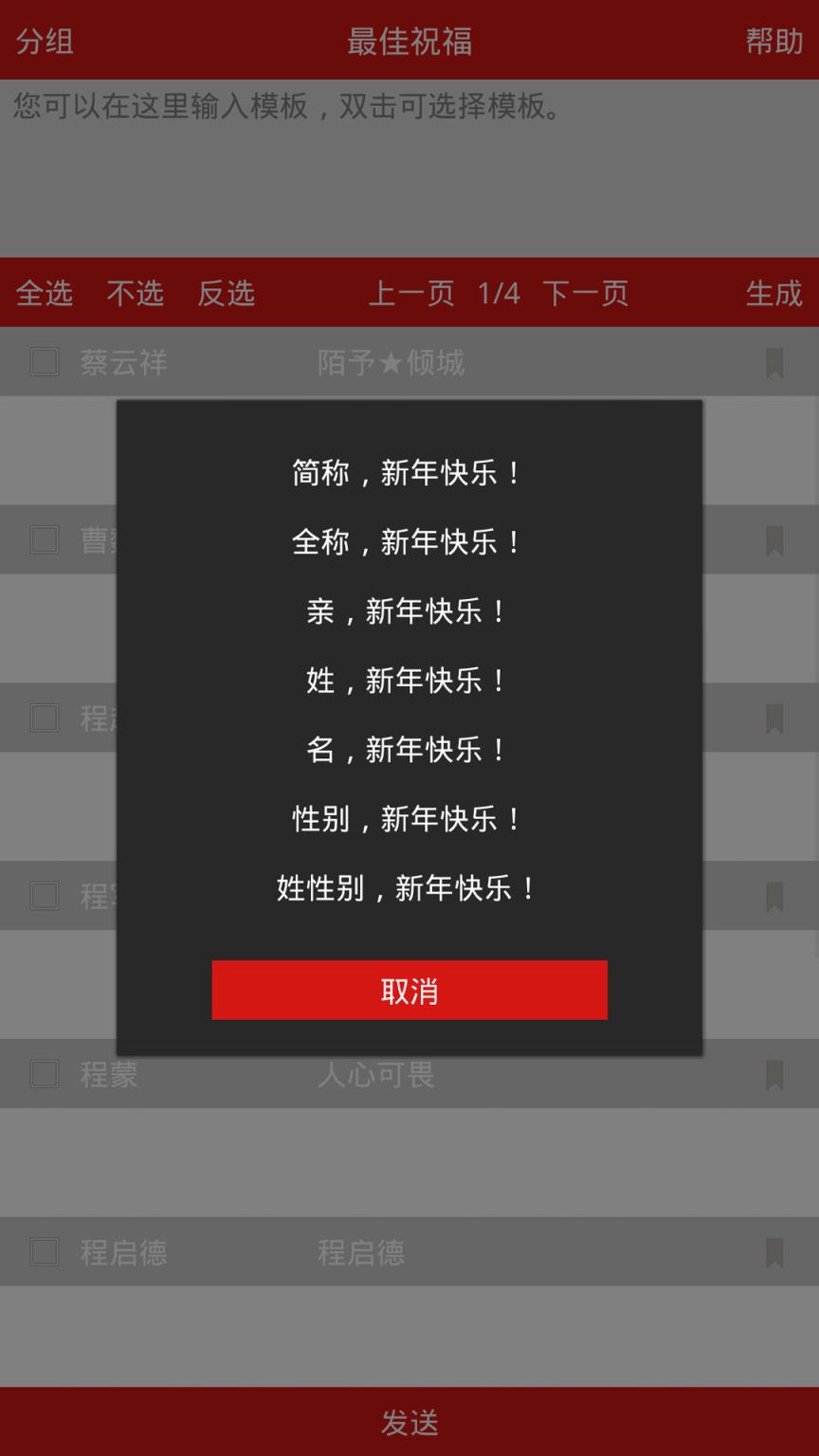Viewport: 819px width, 1456px height.
Task: Enable the checkbox for 程启德
Action: (x=44, y=1252)
